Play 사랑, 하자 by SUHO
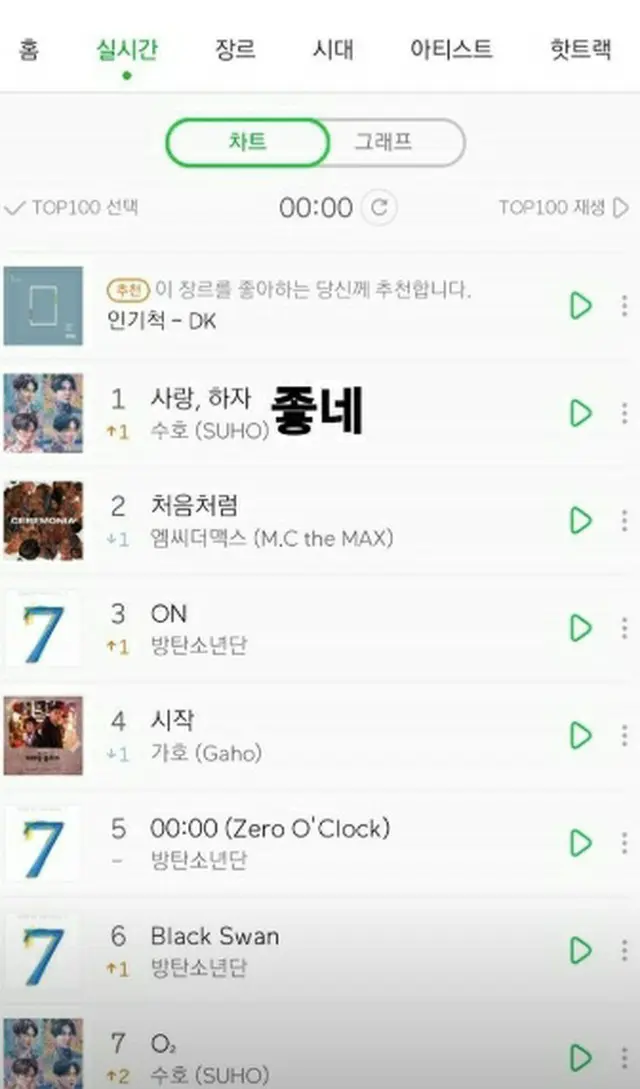640x1089 pixels. click(x=580, y=412)
